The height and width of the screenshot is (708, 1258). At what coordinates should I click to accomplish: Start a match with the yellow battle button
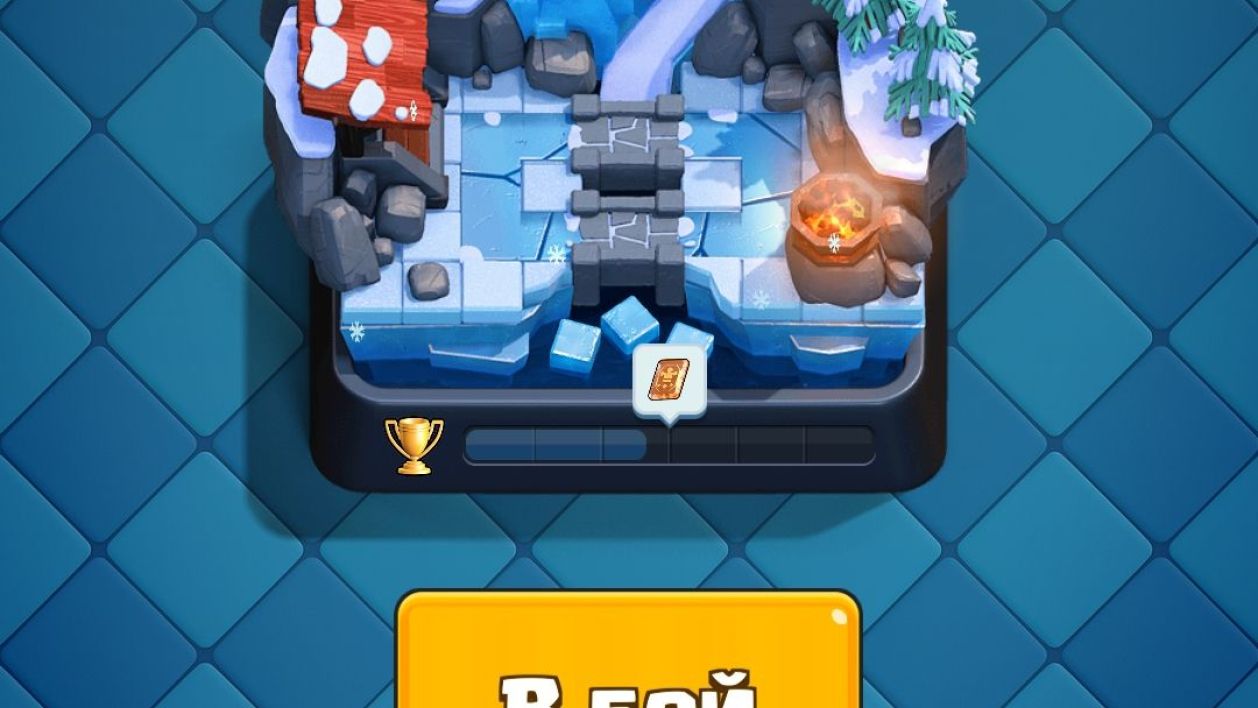pos(628,655)
